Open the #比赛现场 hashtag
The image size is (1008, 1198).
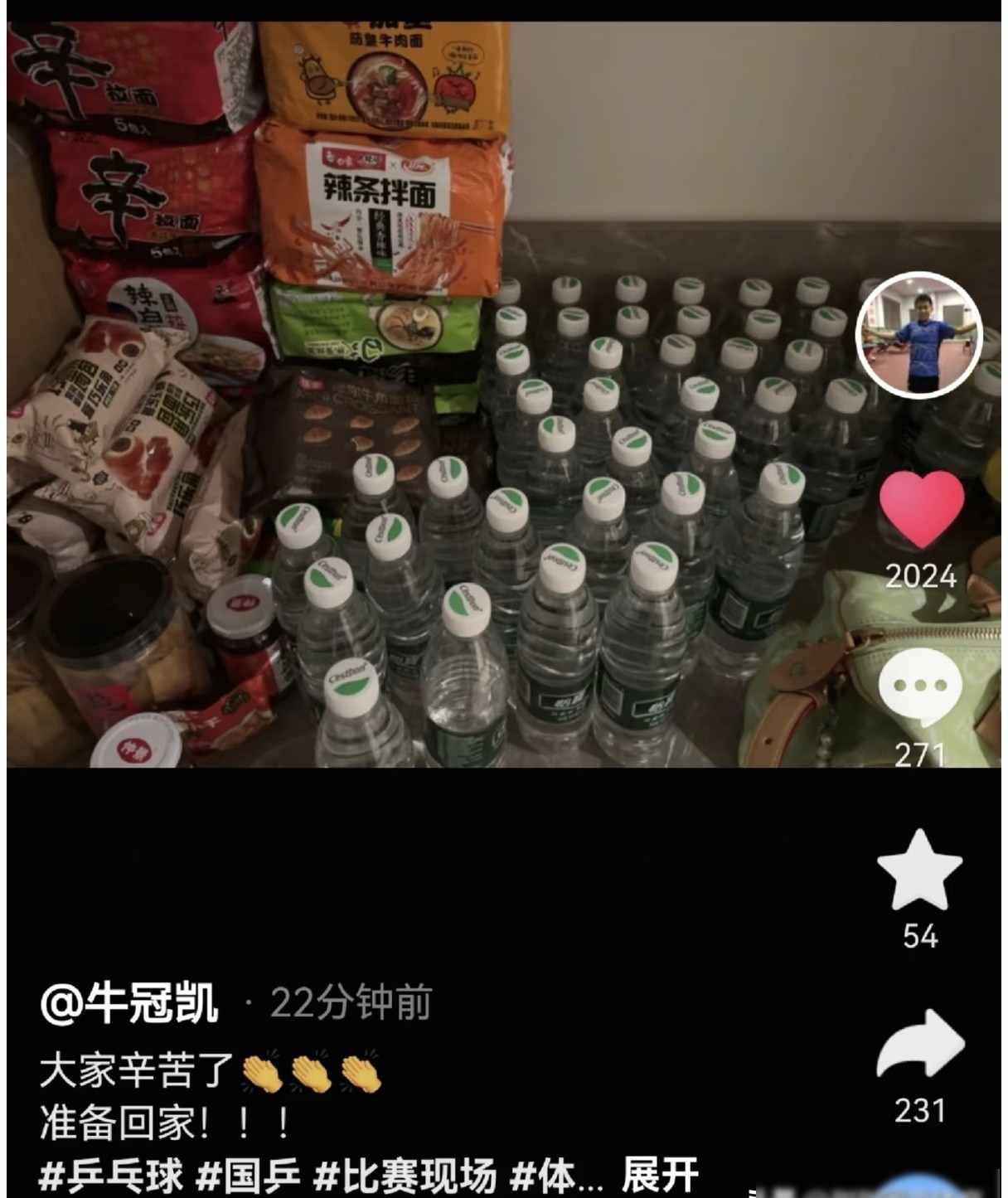pos(405,1175)
